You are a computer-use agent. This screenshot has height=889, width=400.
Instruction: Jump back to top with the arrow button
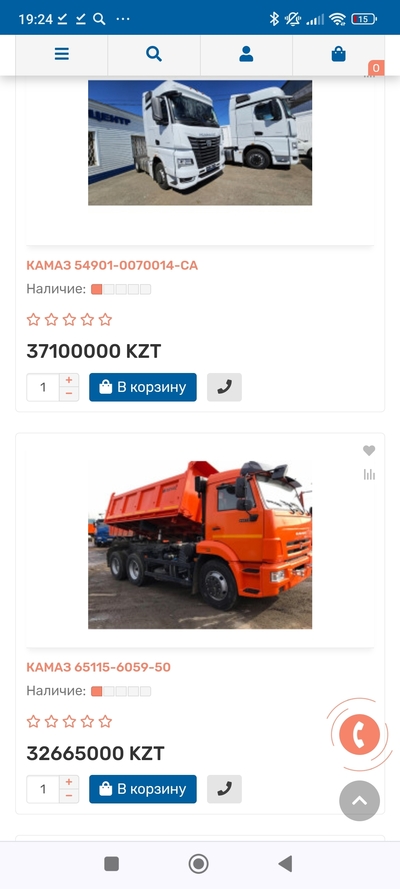(x=359, y=801)
